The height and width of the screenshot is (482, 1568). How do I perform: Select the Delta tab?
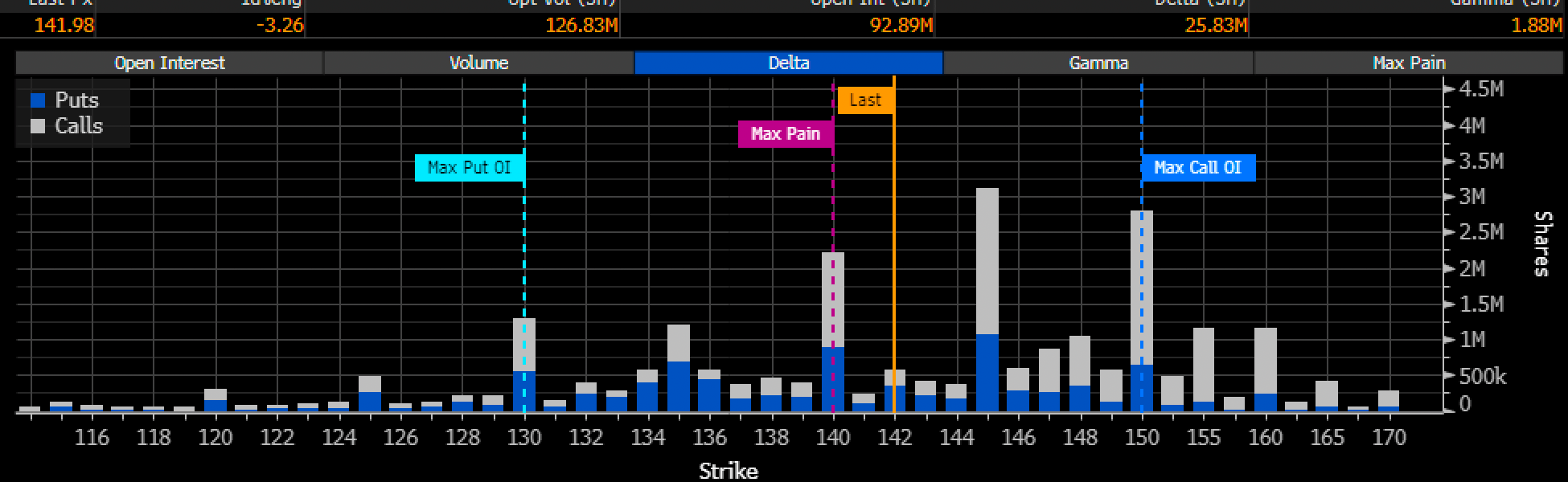coord(789,63)
